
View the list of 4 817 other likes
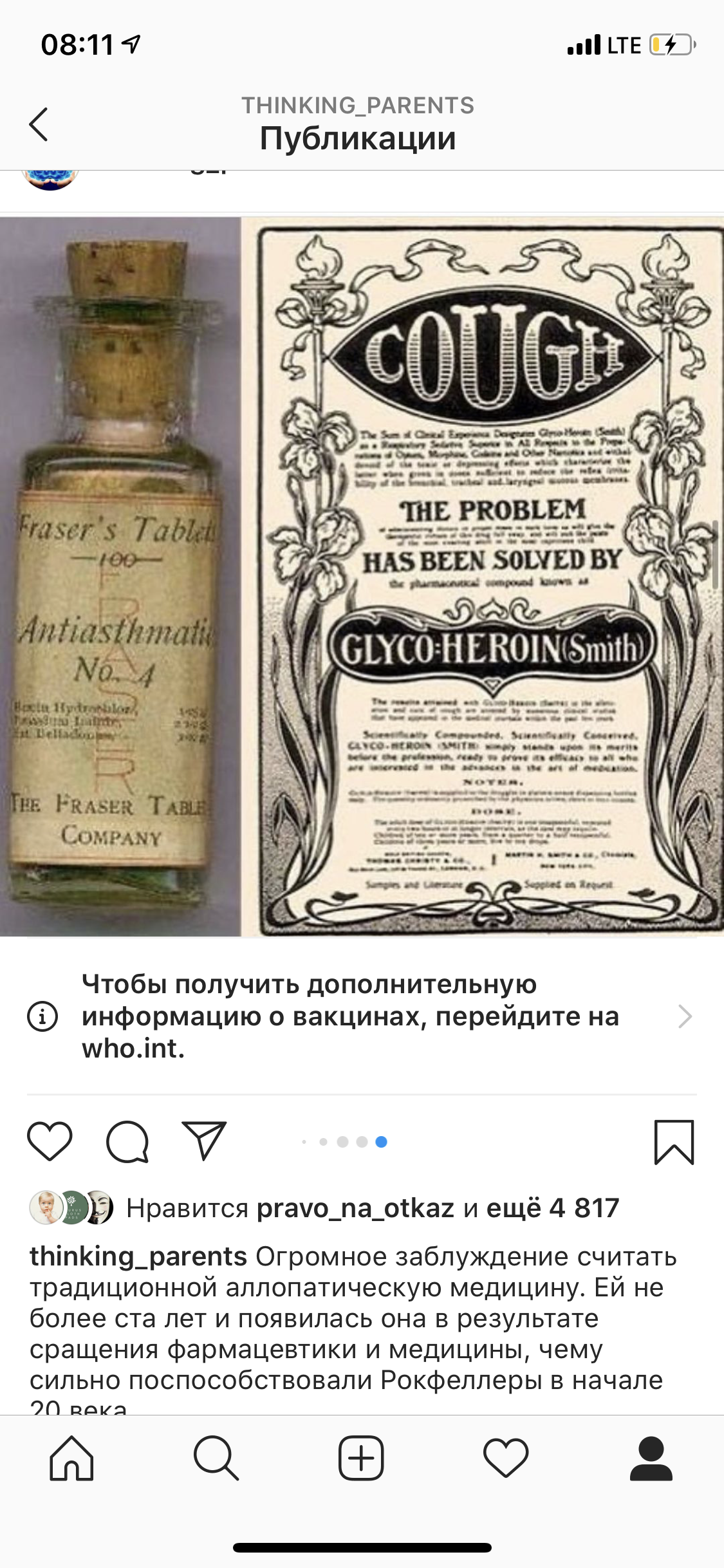pos(552,1208)
